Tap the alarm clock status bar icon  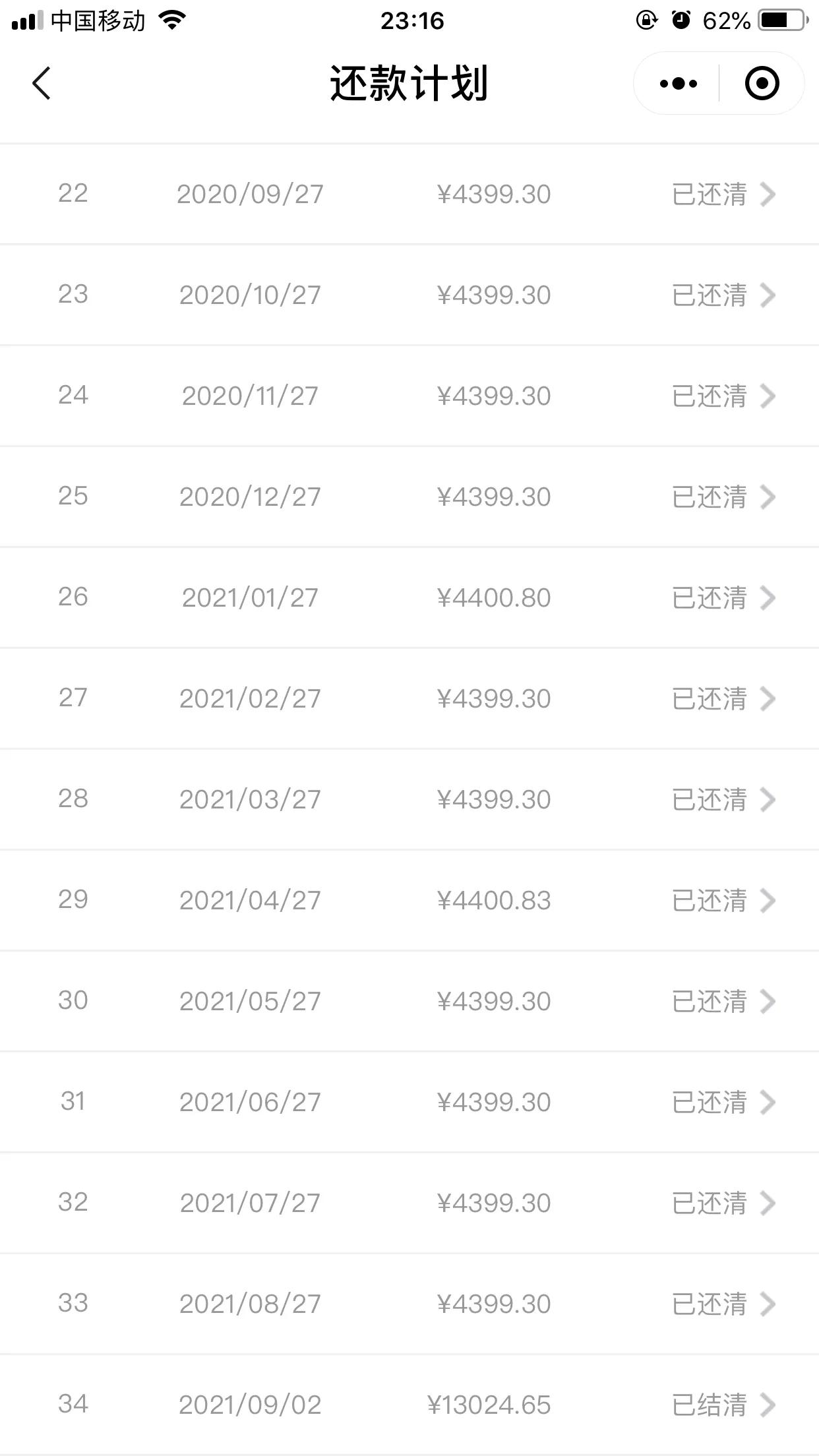click(x=679, y=20)
